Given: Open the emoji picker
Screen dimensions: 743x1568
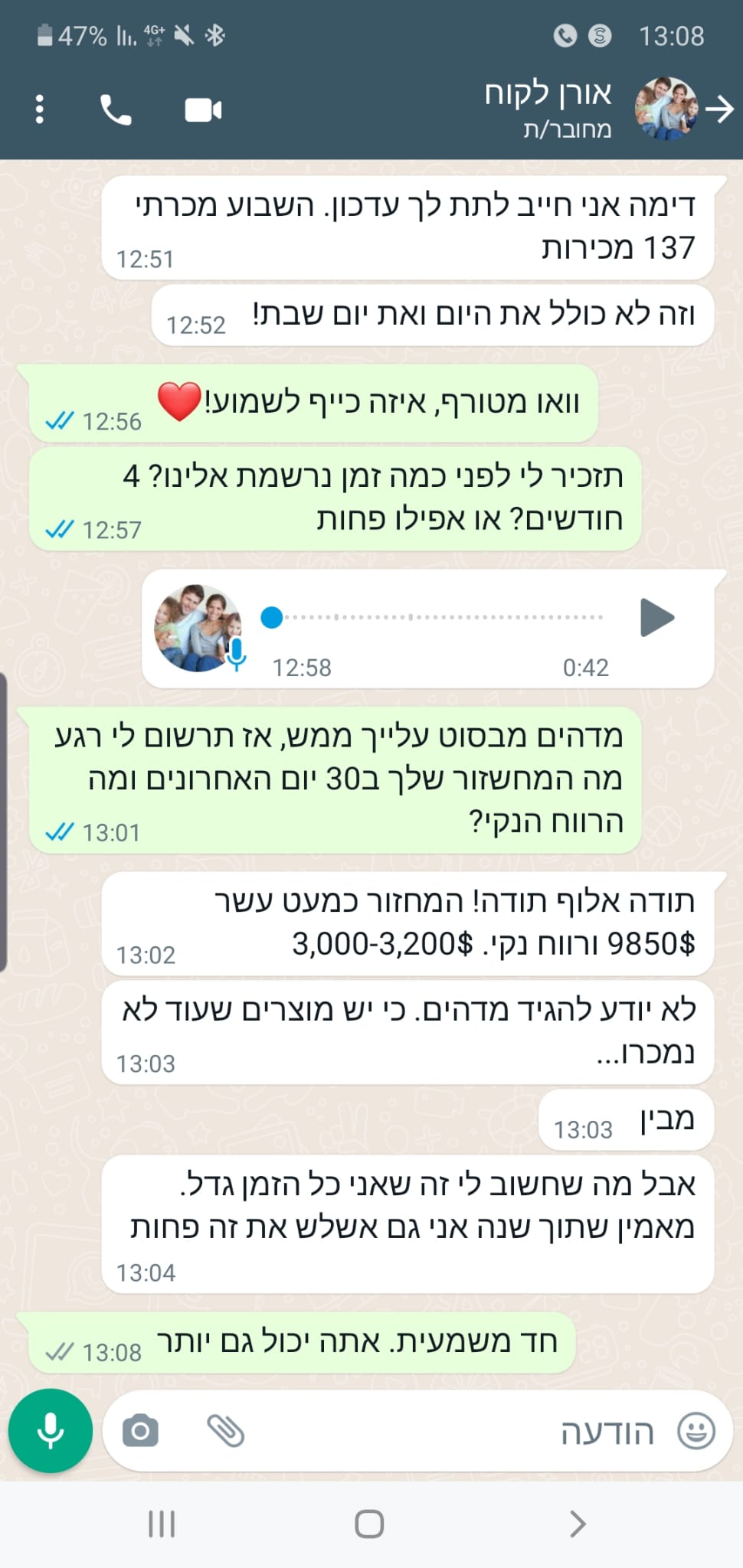Looking at the screenshot, I should pyautogui.click(x=696, y=1431).
